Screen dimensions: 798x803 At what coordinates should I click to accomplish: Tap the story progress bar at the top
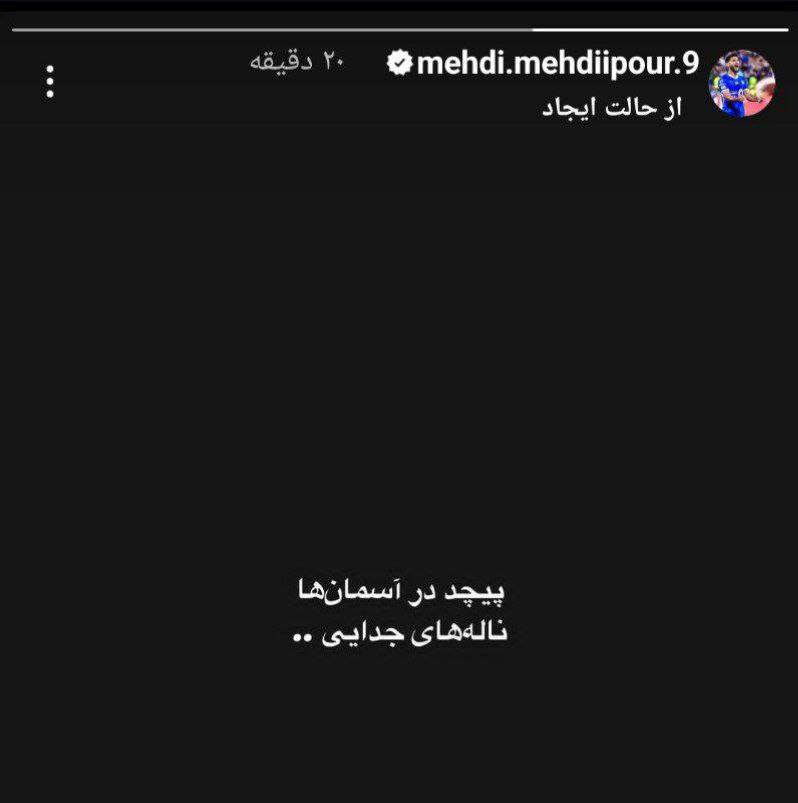pyautogui.click(x=400, y=33)
